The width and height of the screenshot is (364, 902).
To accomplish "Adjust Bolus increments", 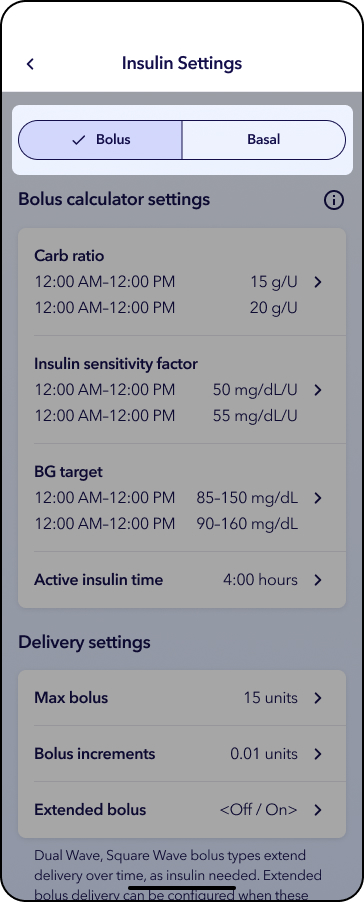I will click(182, 754).
